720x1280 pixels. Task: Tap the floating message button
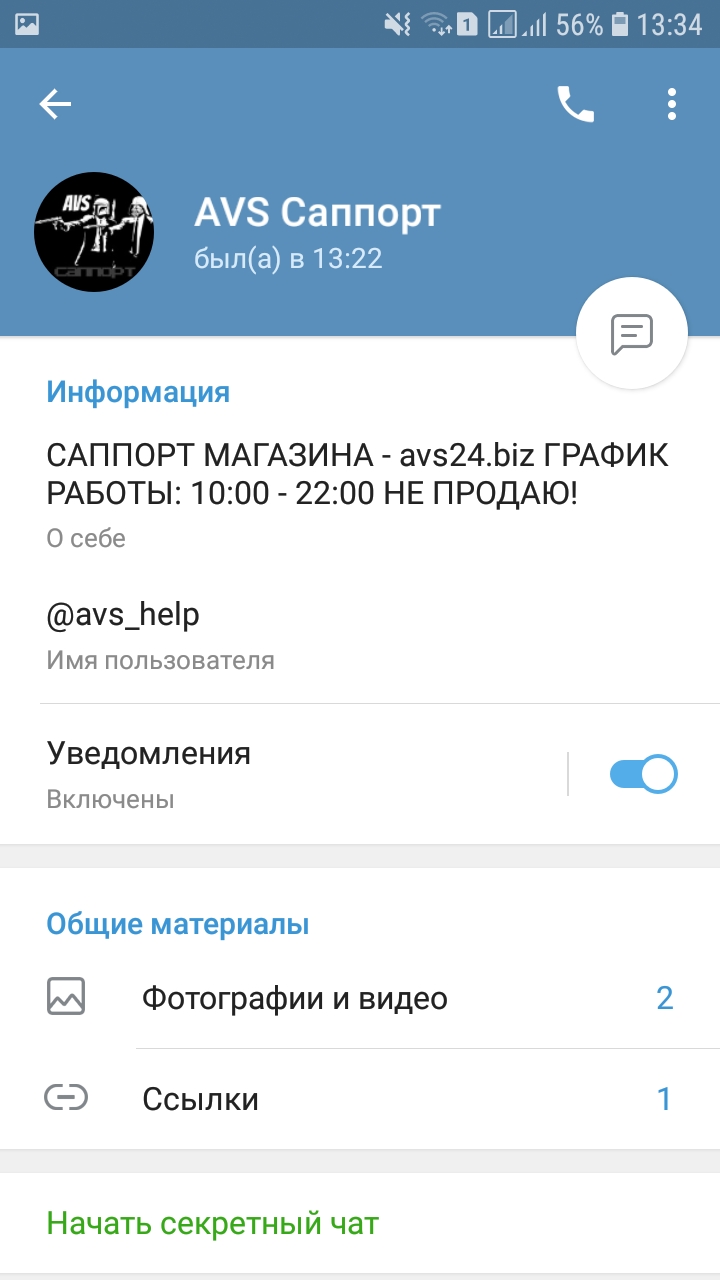pos(632,334)
